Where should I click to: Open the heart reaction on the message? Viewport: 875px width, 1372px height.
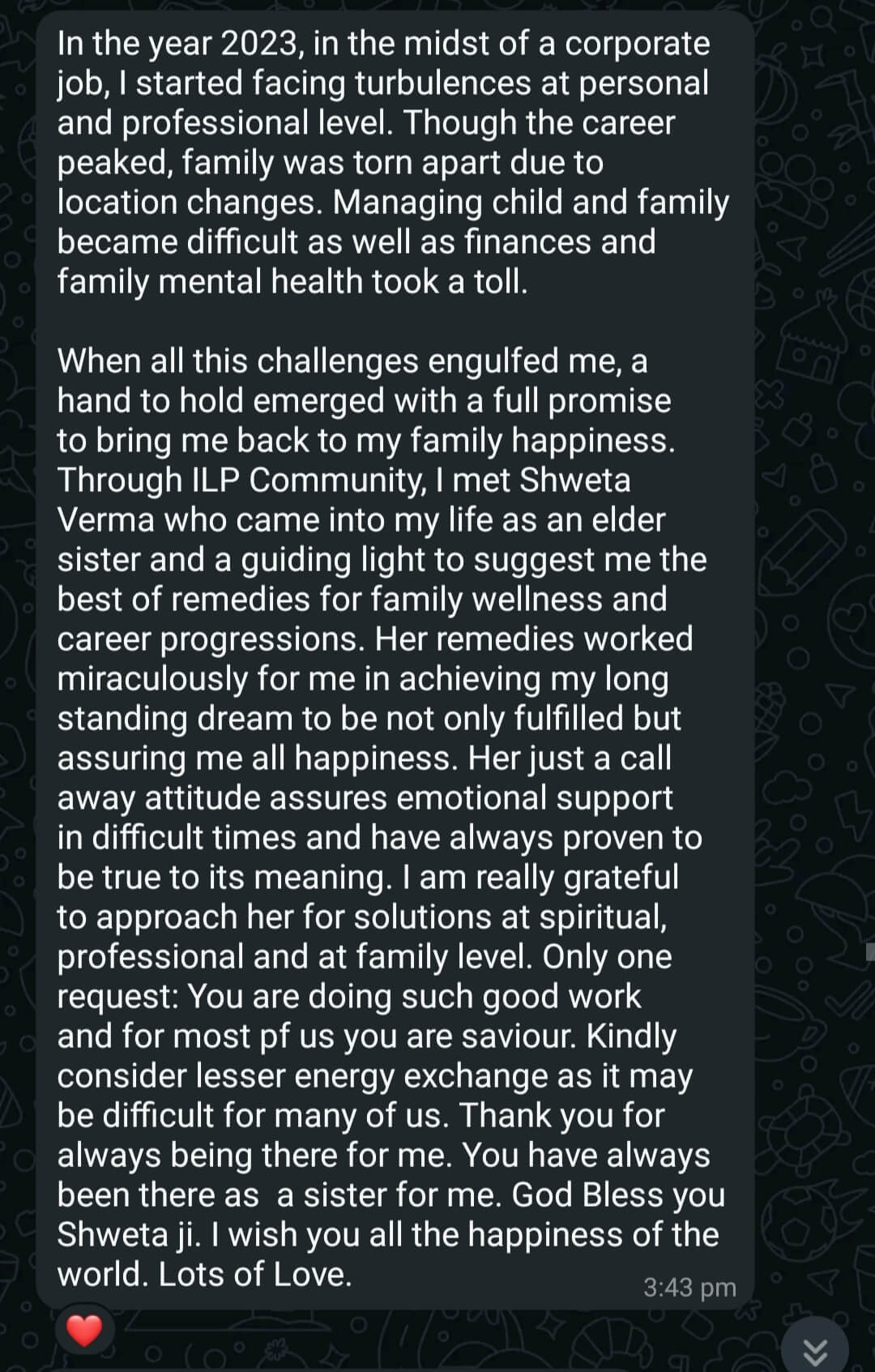click(84, 1331)
